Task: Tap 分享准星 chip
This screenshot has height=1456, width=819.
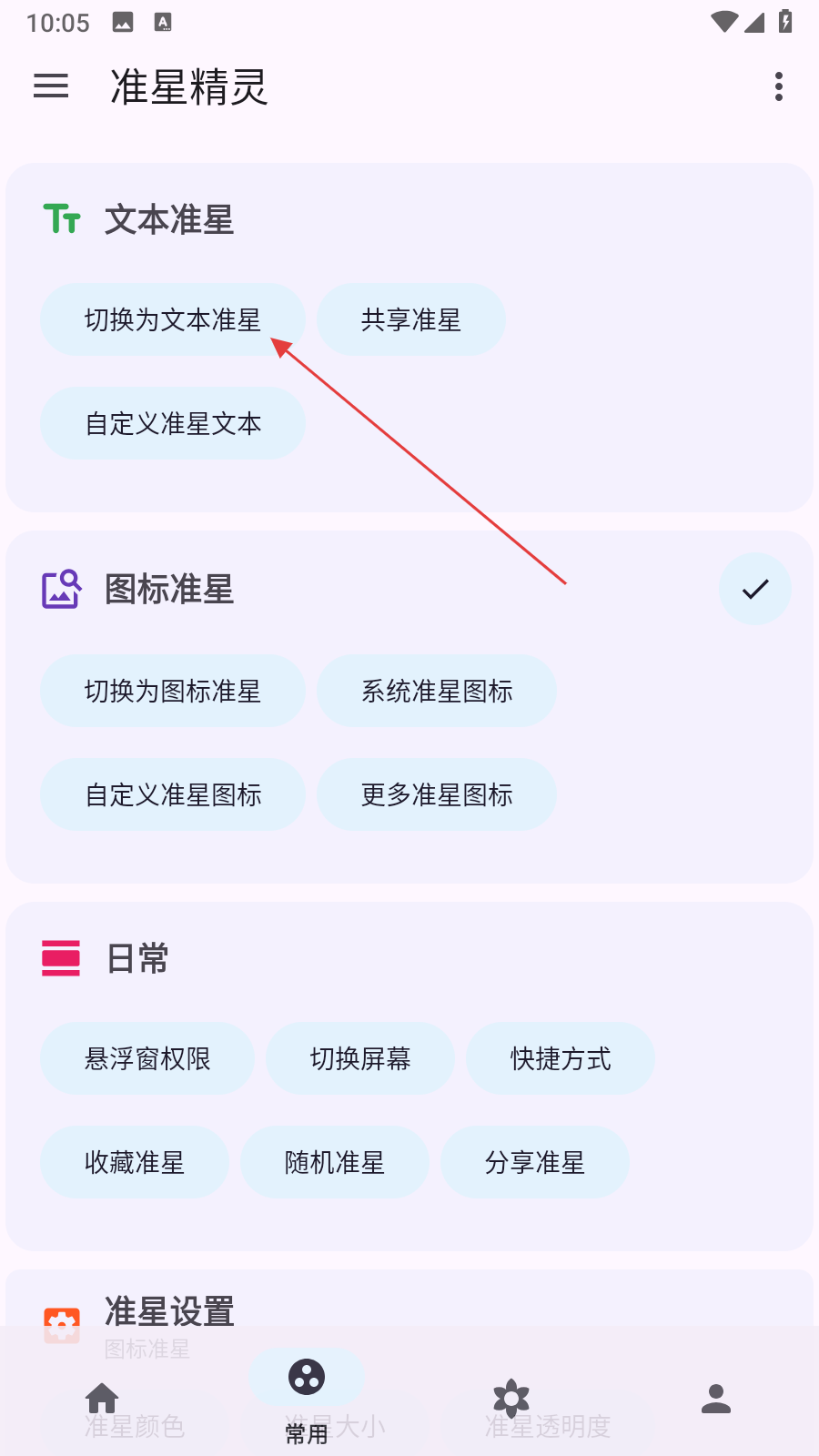Action: tap(534, 1162)
